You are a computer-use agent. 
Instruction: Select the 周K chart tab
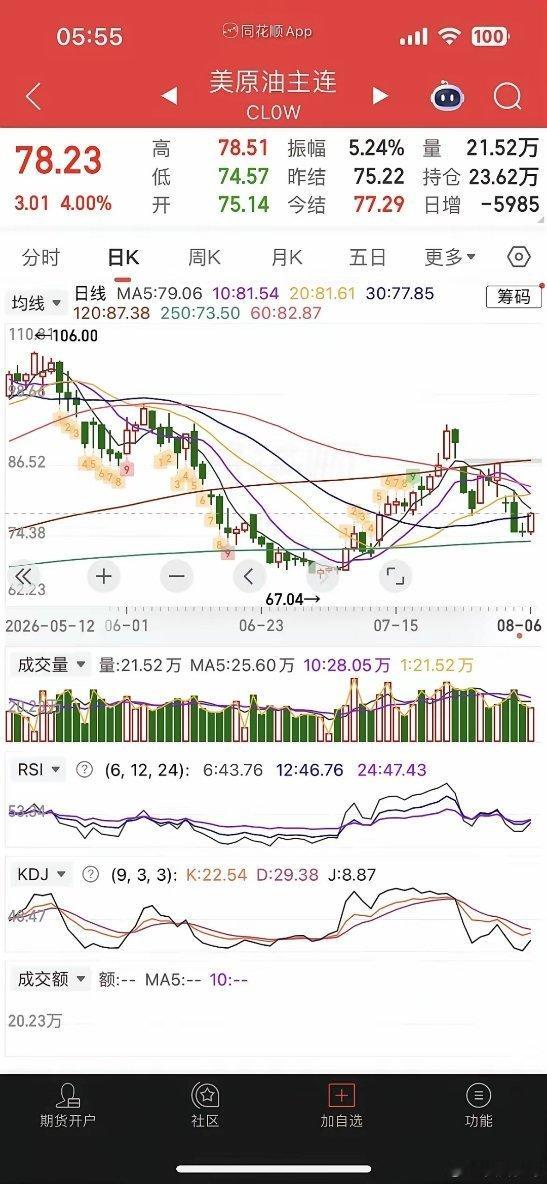pyautogui.click(x=204, y=257)
